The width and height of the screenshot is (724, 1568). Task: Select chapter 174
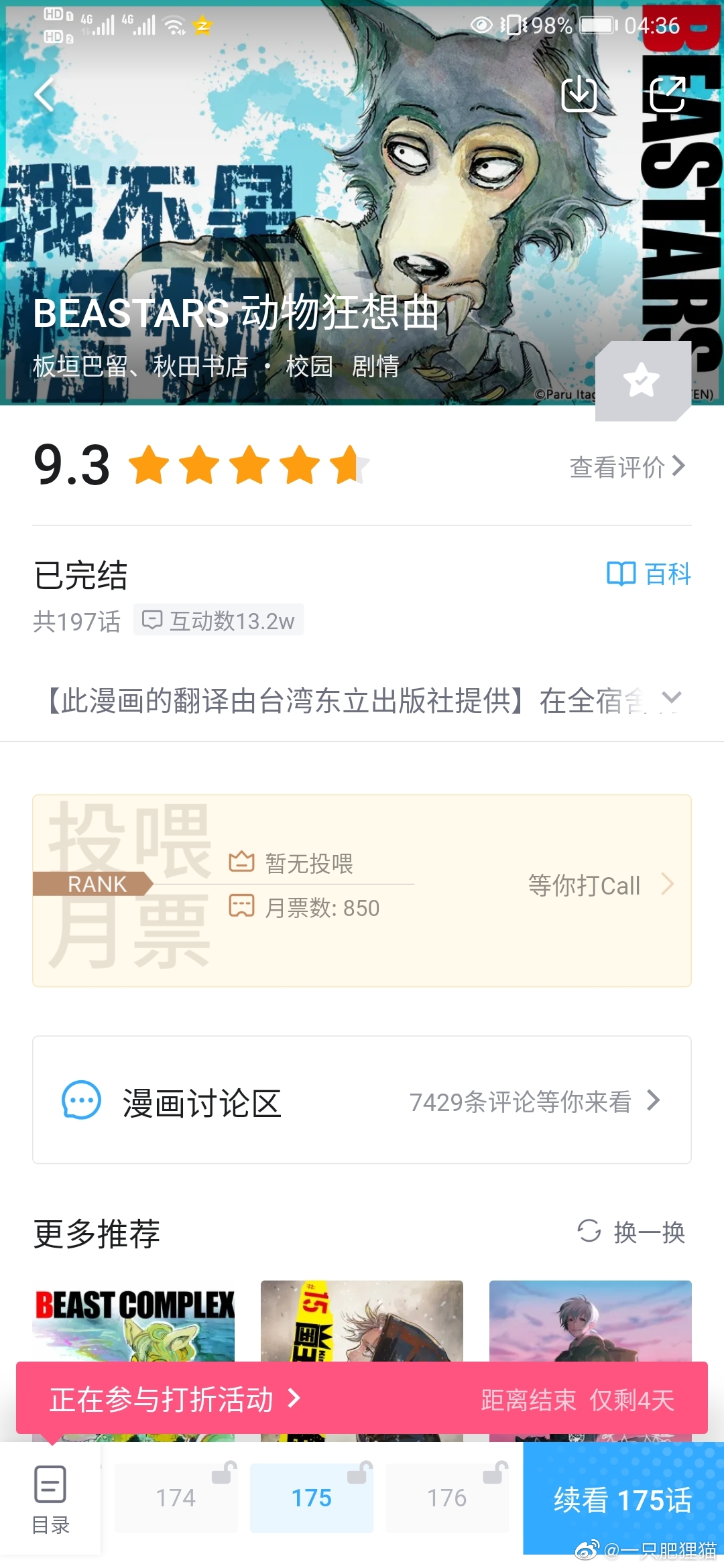click(176, 1498)
